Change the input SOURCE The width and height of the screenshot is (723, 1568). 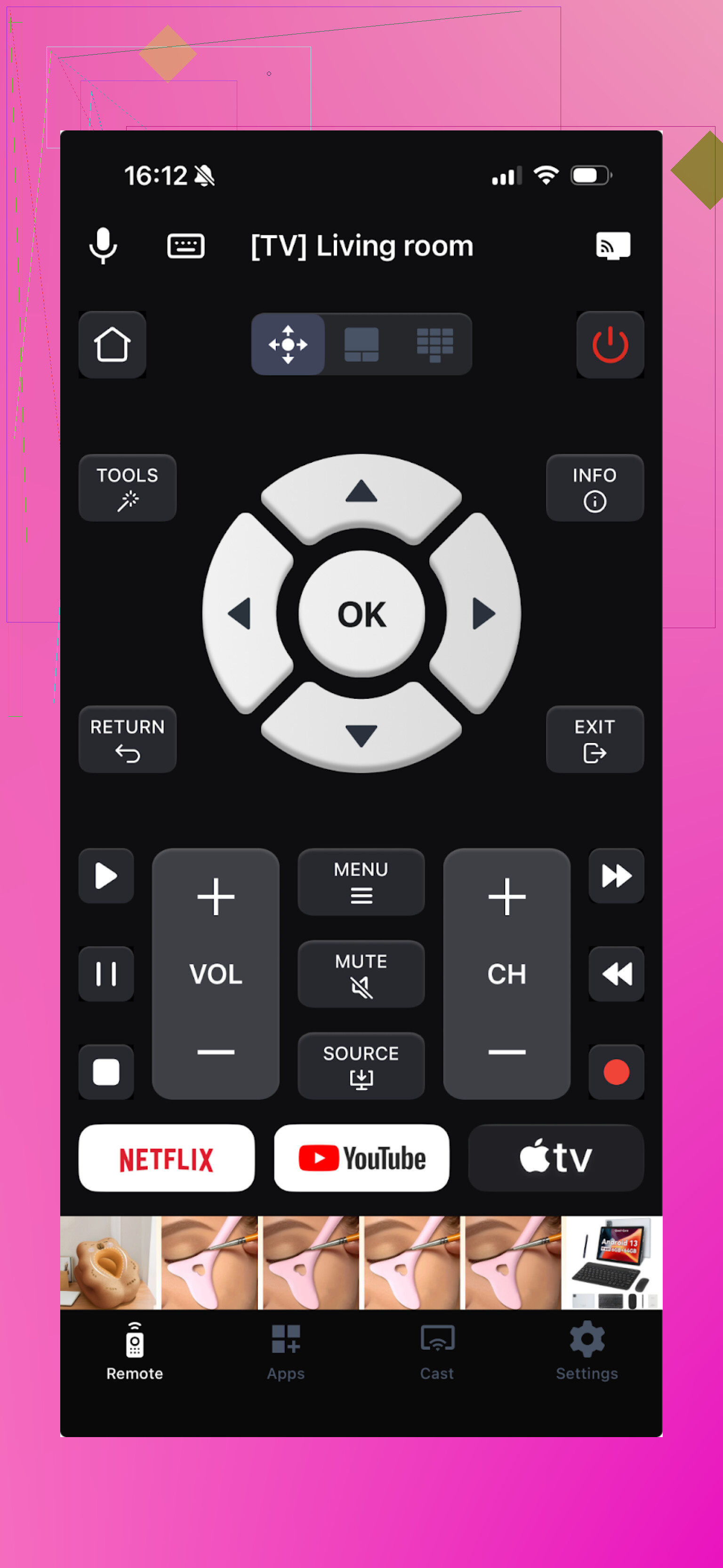coord(361,1065)
